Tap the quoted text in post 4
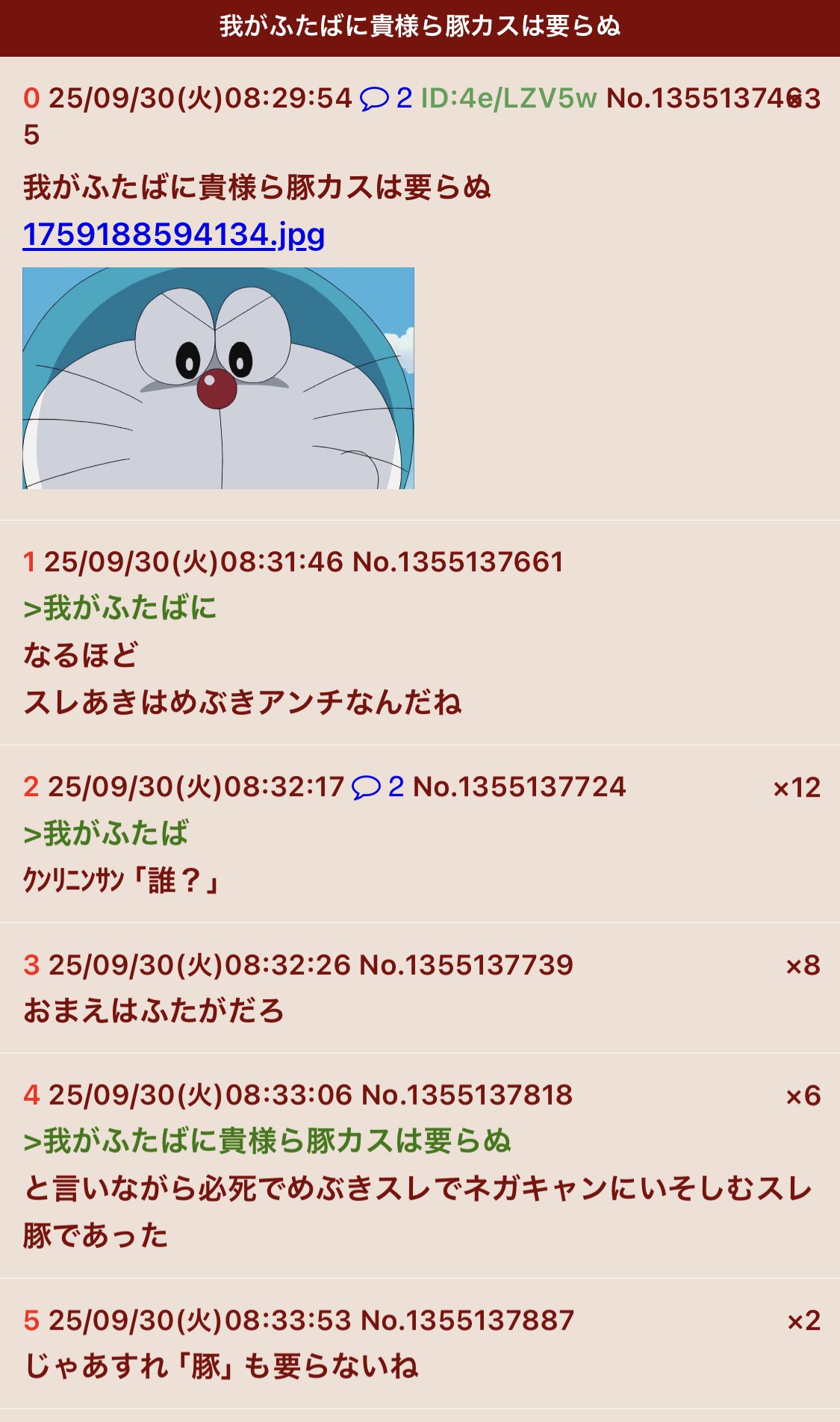This screenshot has height=1422, width=840. coord(267,1141)
